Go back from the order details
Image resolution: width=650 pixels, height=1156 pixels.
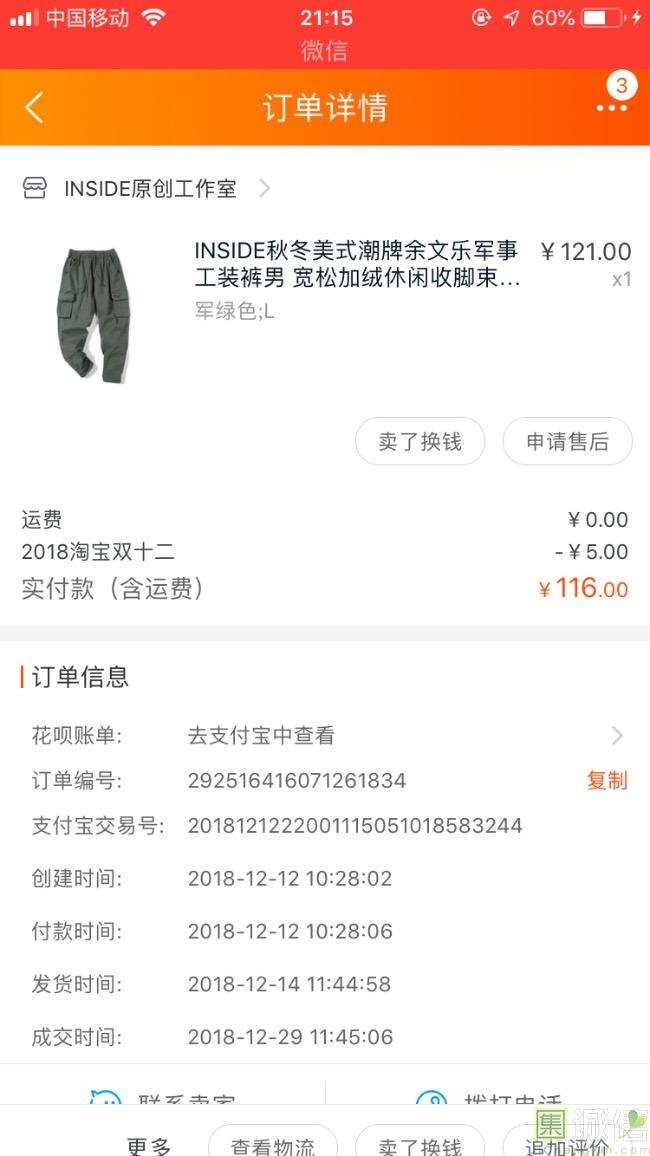35,108
